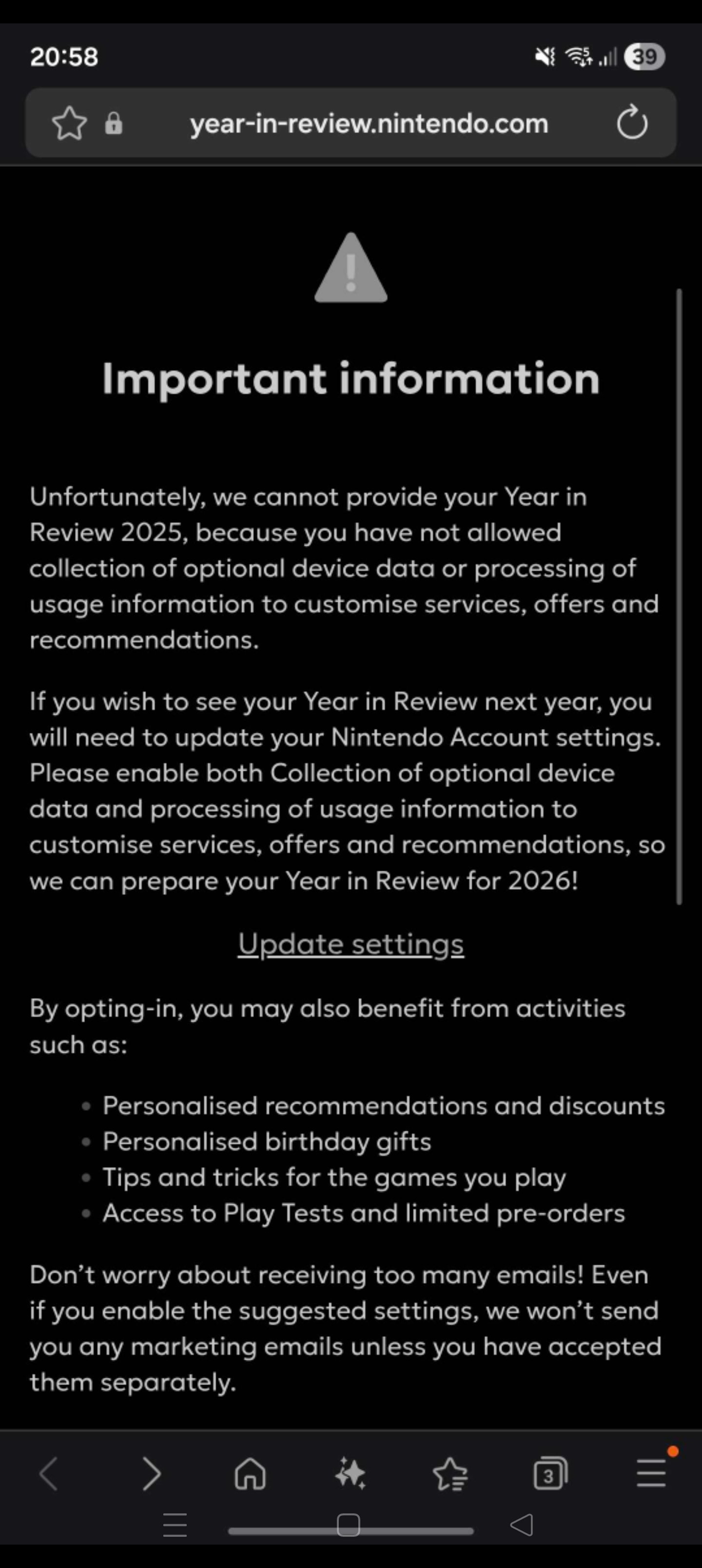Go to browser home page
702x1568 pixels.
[x=250, y=1473]
